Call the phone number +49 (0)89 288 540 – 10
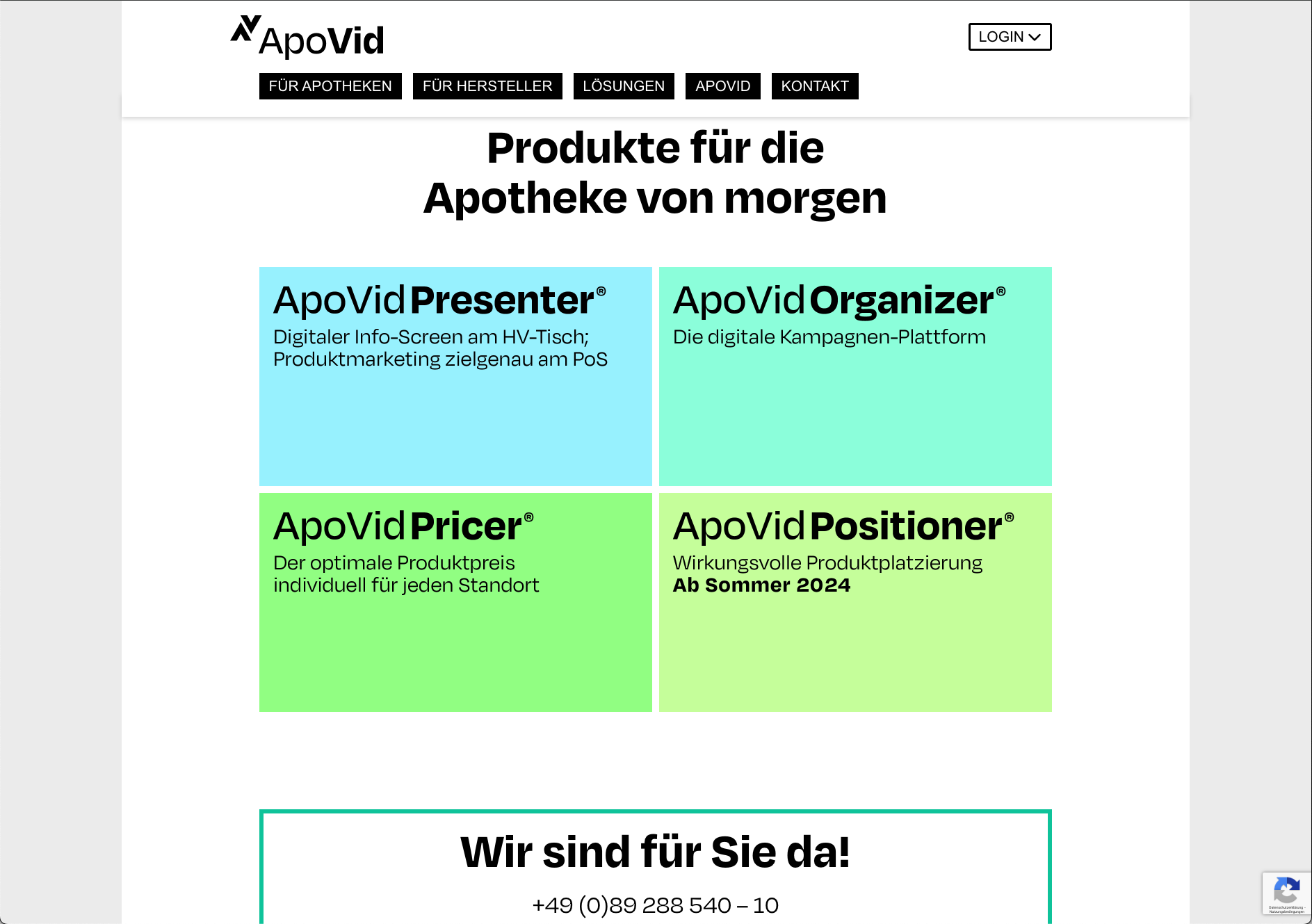Viewport: 1312px width, 924px height. [x=655, y=905]
